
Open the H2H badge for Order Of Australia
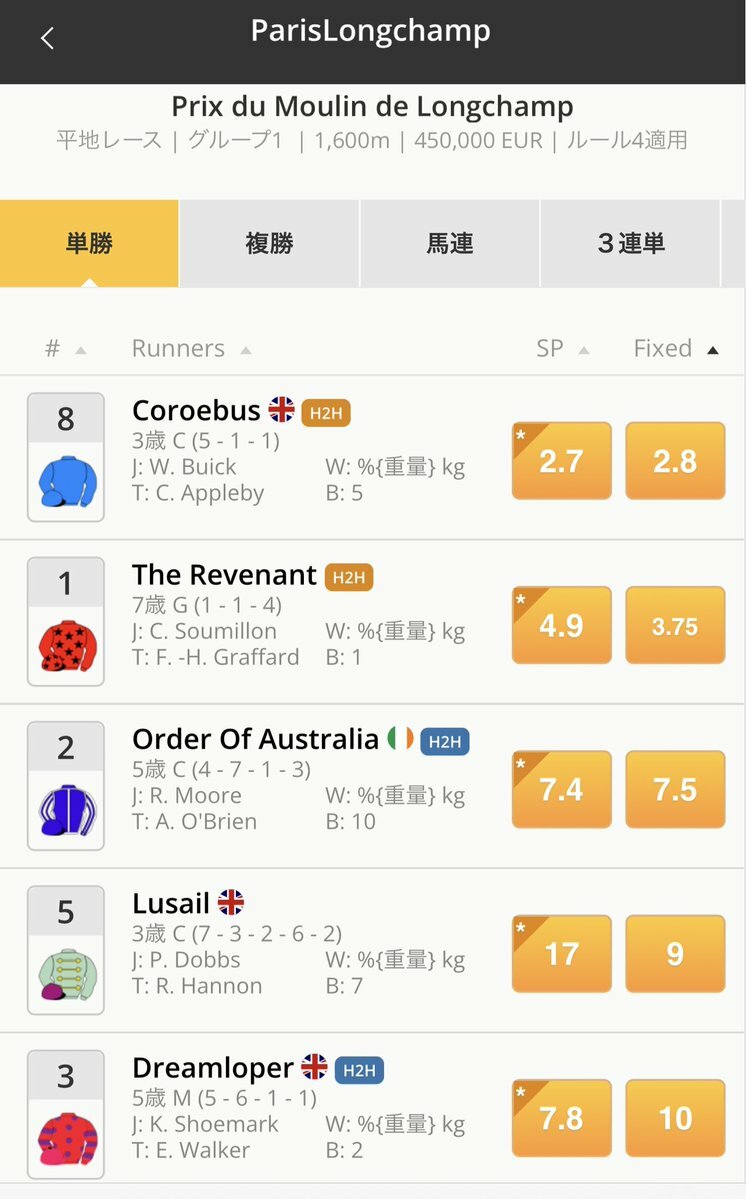[x=445, y=741]
